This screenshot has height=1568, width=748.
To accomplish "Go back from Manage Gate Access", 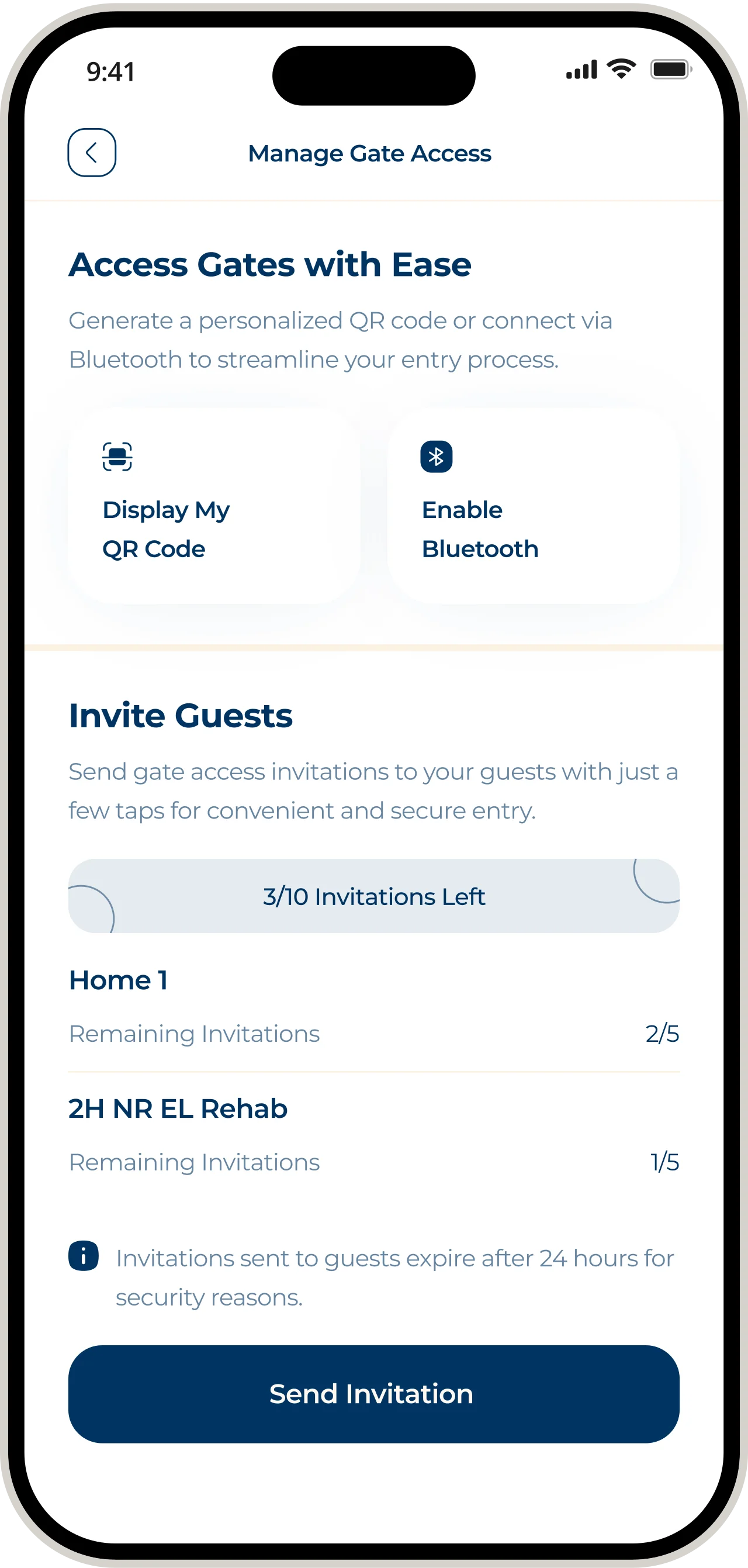I will pos(92,153).
